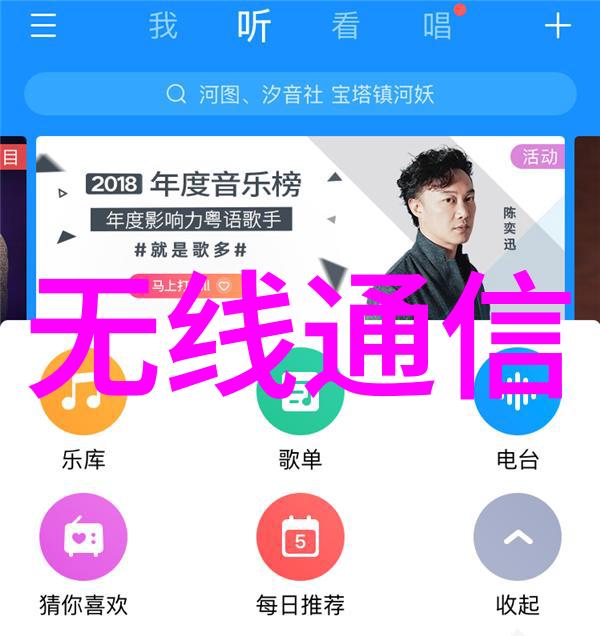600x636 pixels.
Task: Select the 听 tab
Action: (x=254, y=27)
